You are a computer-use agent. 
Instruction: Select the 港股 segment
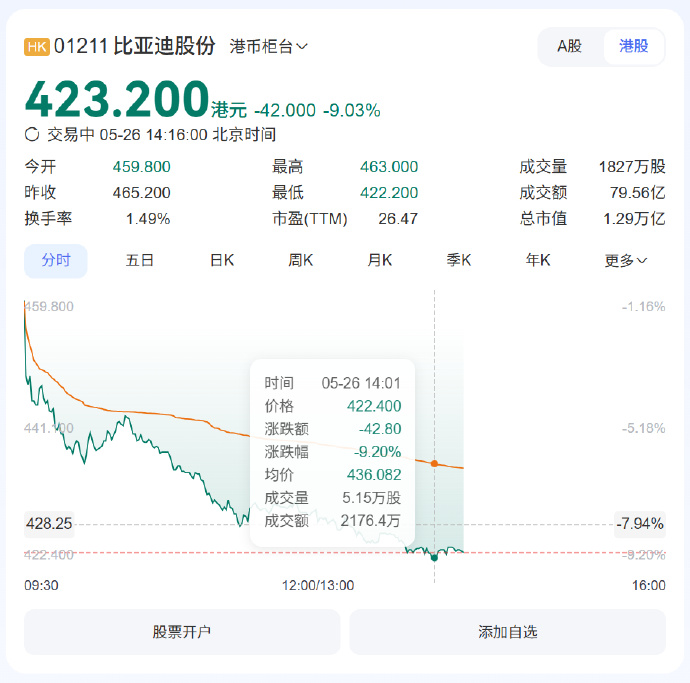(633, 46)
